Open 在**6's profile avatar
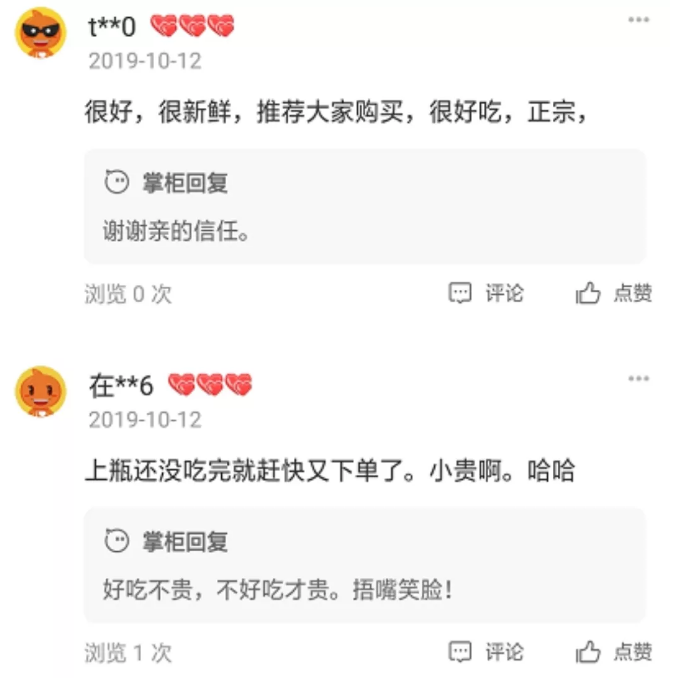Image resolution: width=682 pixels, height=678 pixels. [x=40, y=391]
